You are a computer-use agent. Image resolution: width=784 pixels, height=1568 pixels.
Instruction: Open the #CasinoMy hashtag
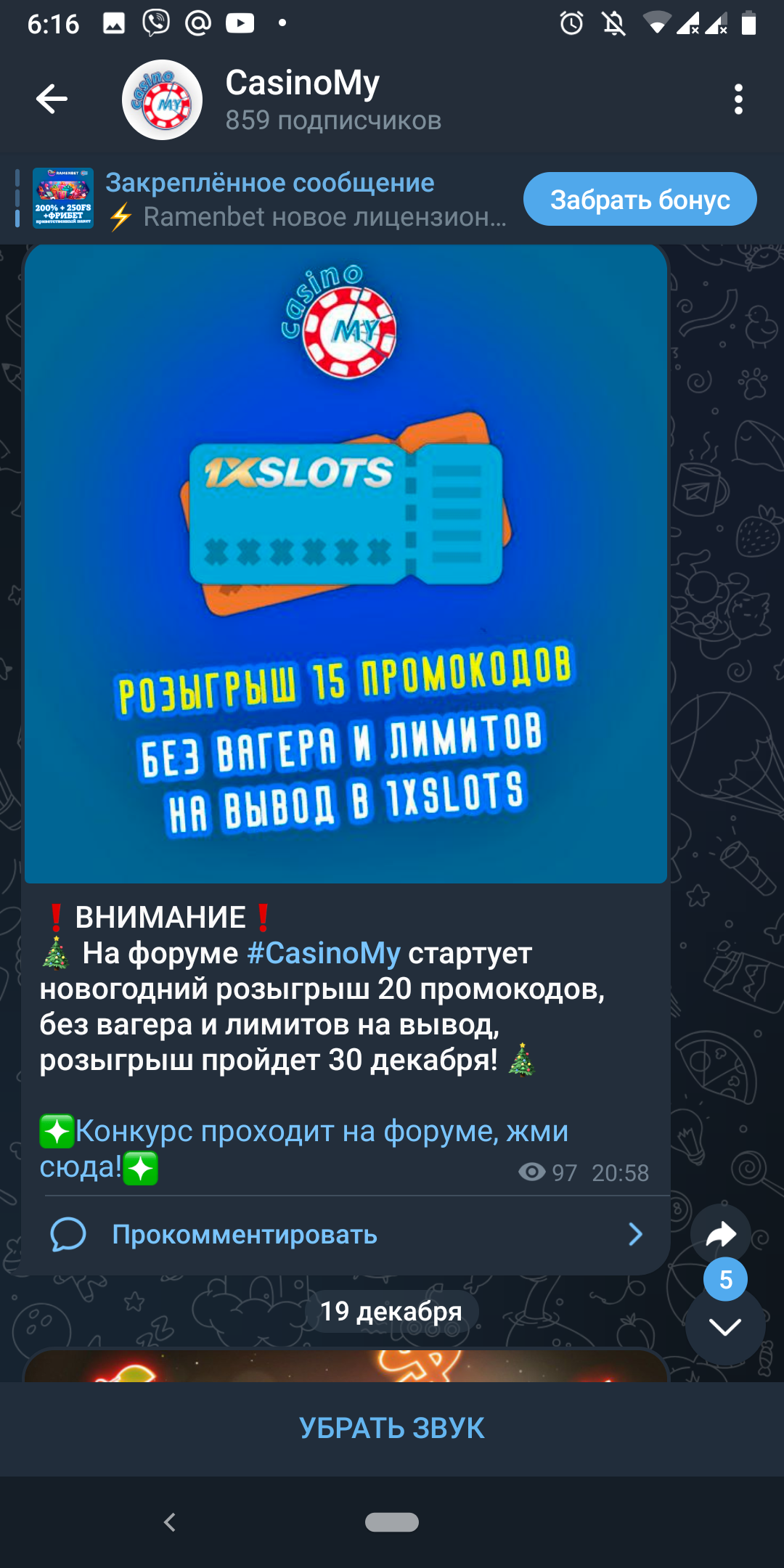pyautogui.click(x=324, y=953)
